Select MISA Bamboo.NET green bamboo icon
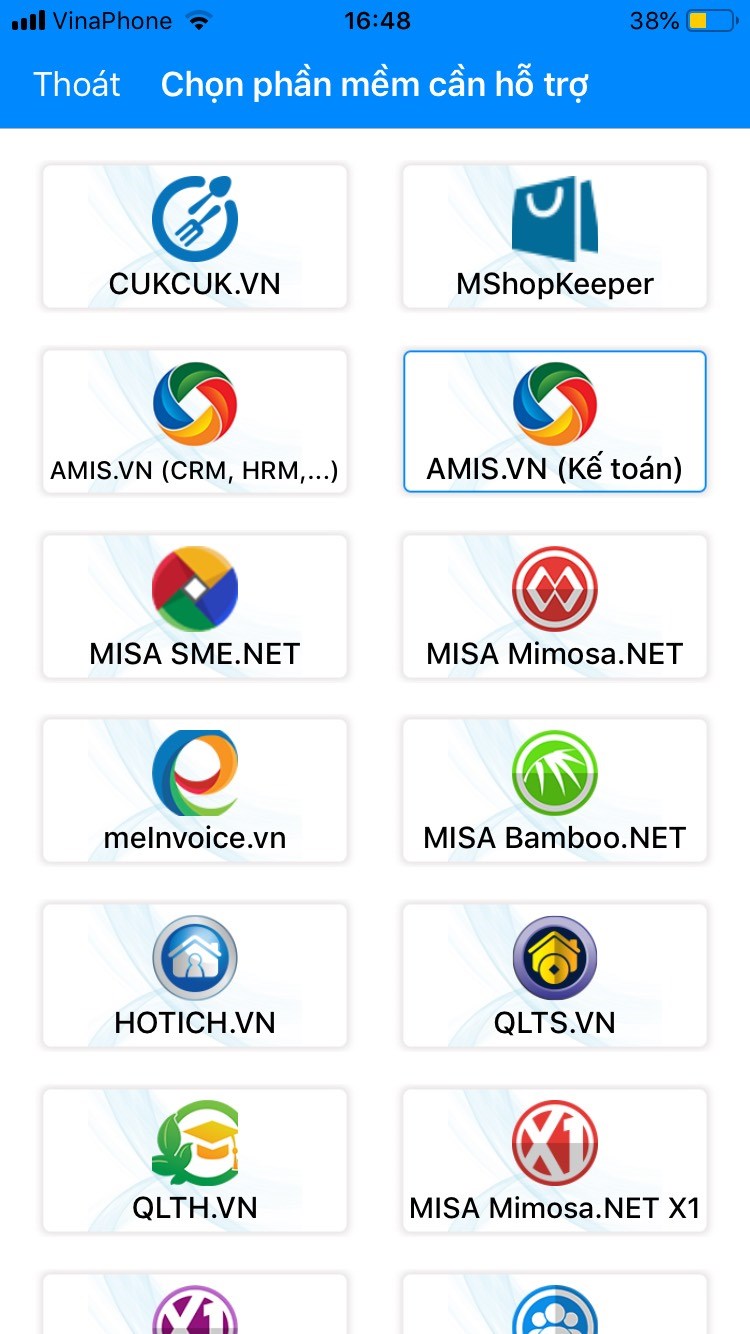Screen dimensions: 750x1334 tap(554, 770)
